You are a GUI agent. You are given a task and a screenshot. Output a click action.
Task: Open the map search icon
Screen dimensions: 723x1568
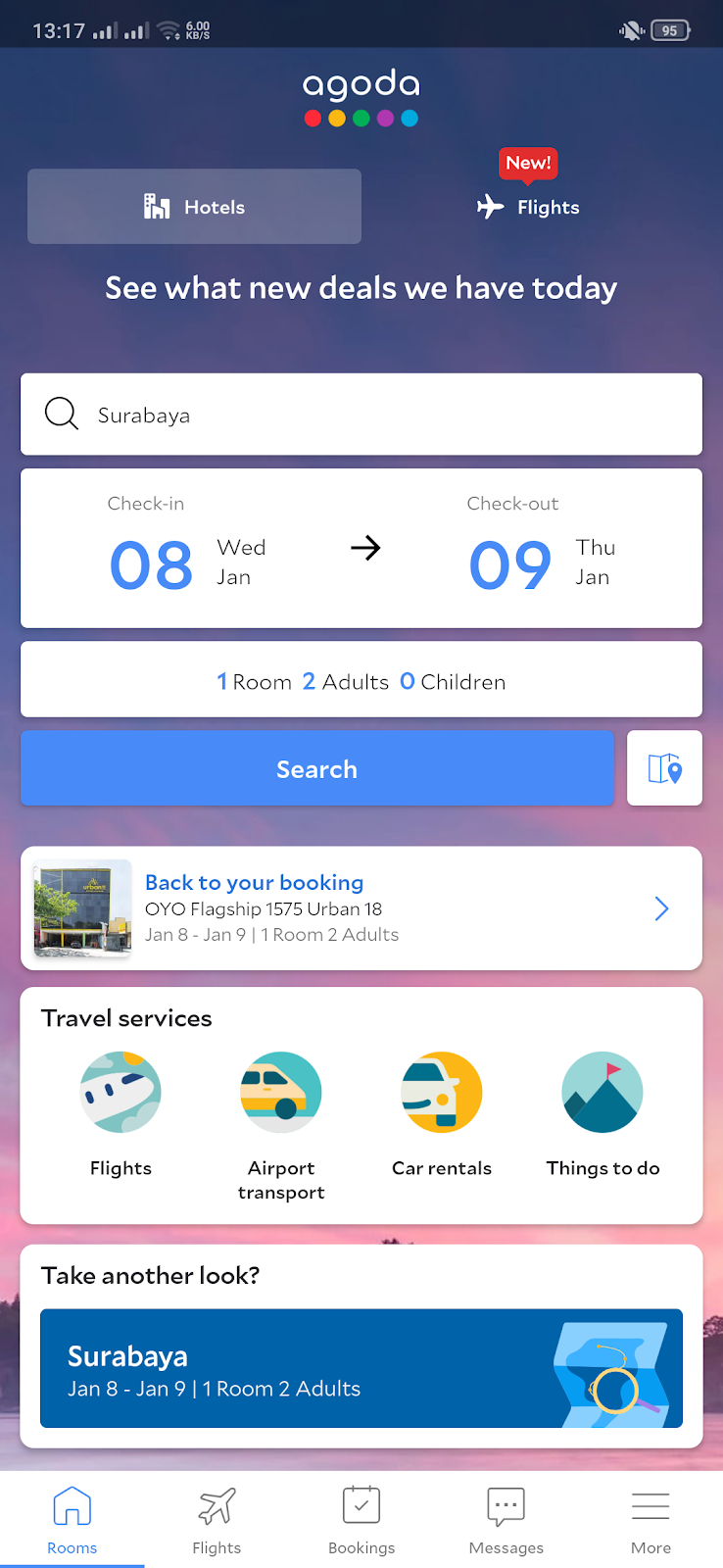tap(664, 769)
